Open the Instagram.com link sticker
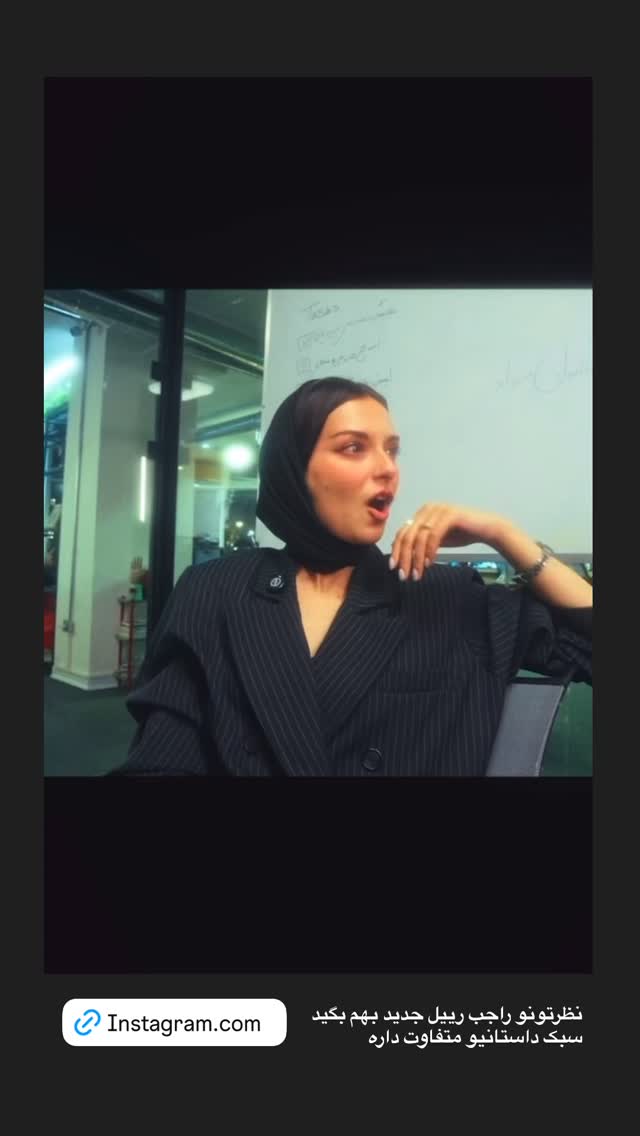Image resolution: width=640 pixels, height=1136 pixels. (174, 1022)
